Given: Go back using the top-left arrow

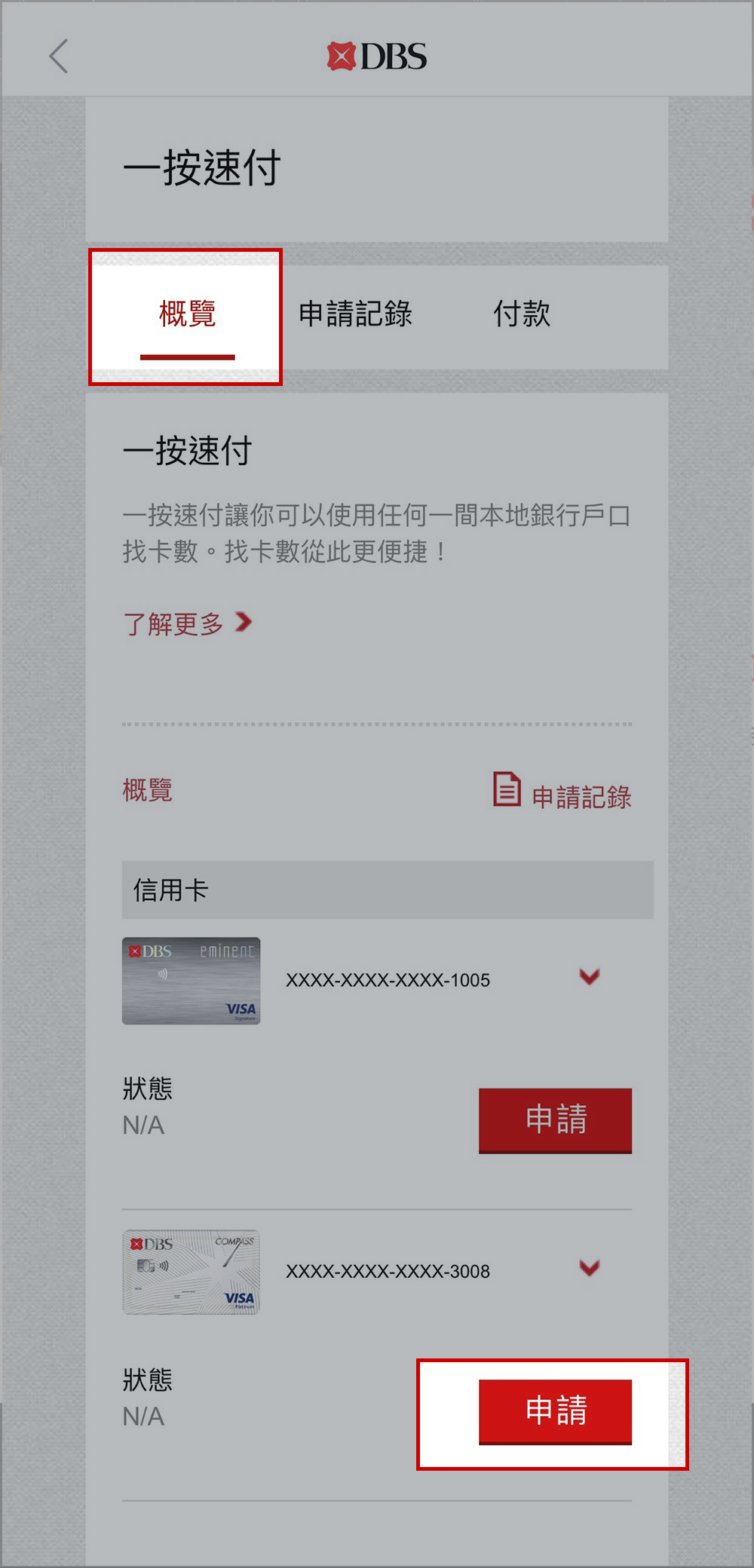Looking at the screenshot, I should click(59, 57).
